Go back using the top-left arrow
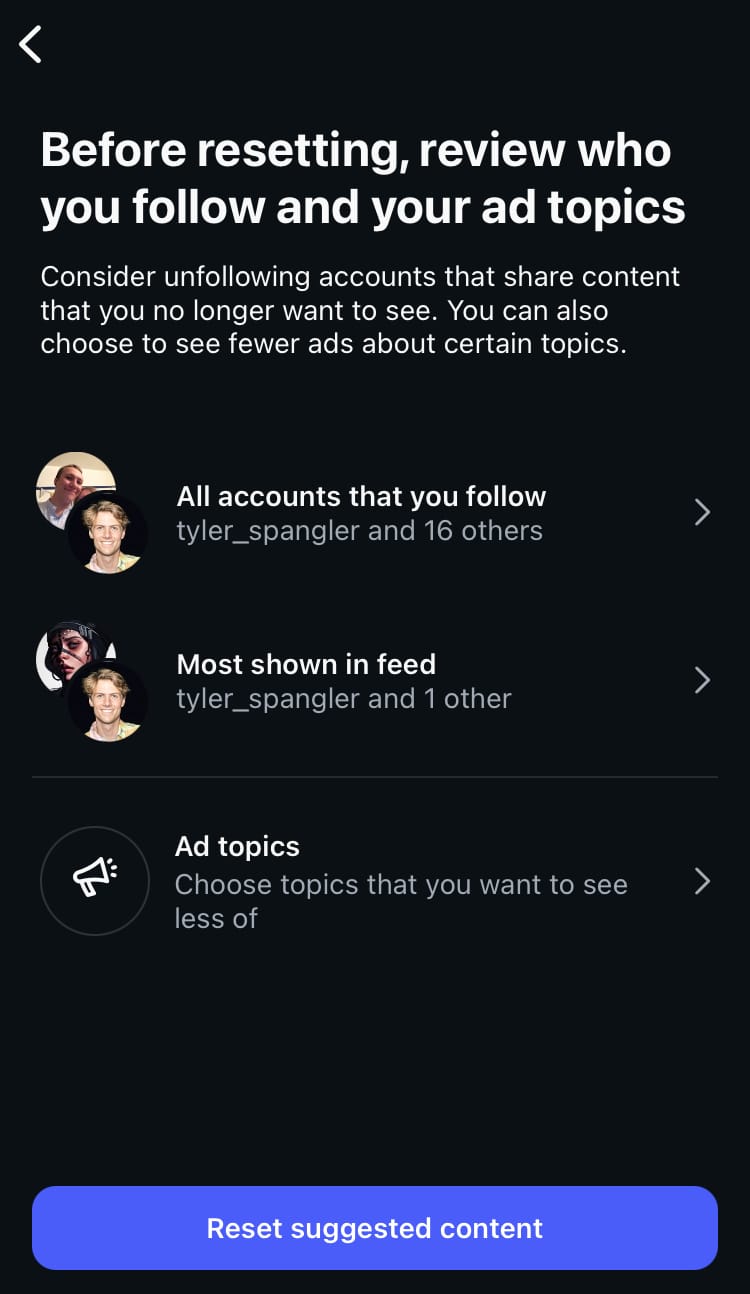 pyautogui.click(x=31, y=44)
